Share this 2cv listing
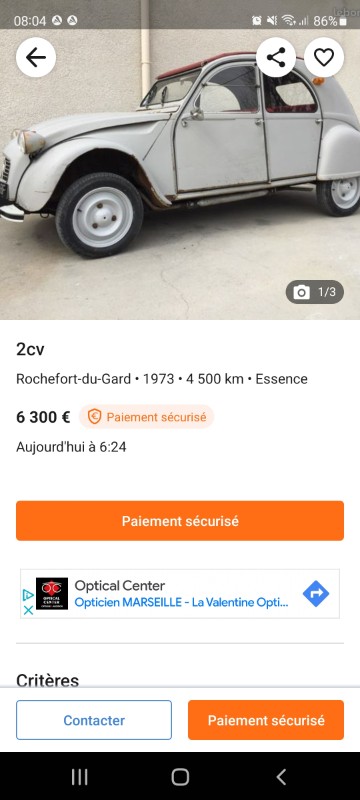The image size is (360, 800). 276,57
